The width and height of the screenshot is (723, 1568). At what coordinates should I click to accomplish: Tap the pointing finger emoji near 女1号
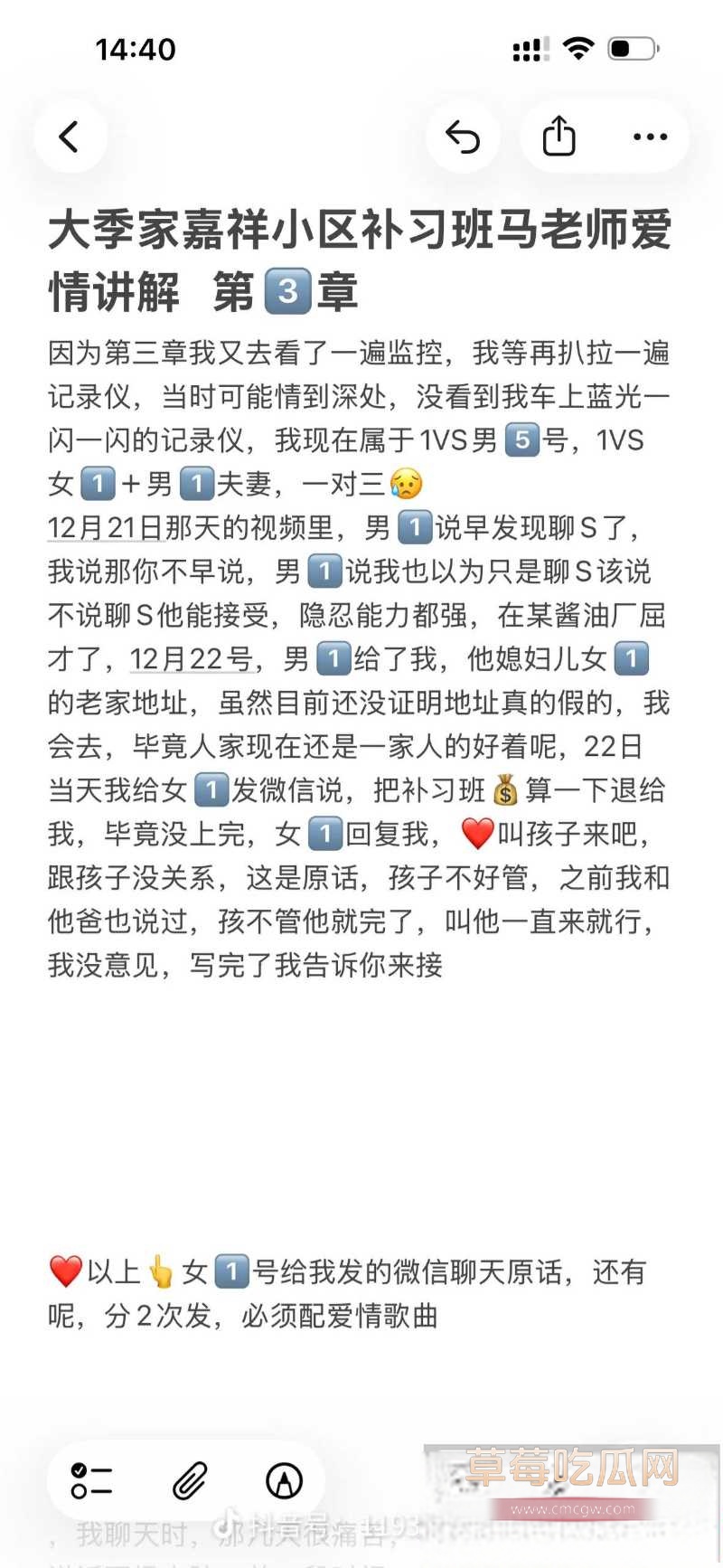click(x=159, y=1272)
